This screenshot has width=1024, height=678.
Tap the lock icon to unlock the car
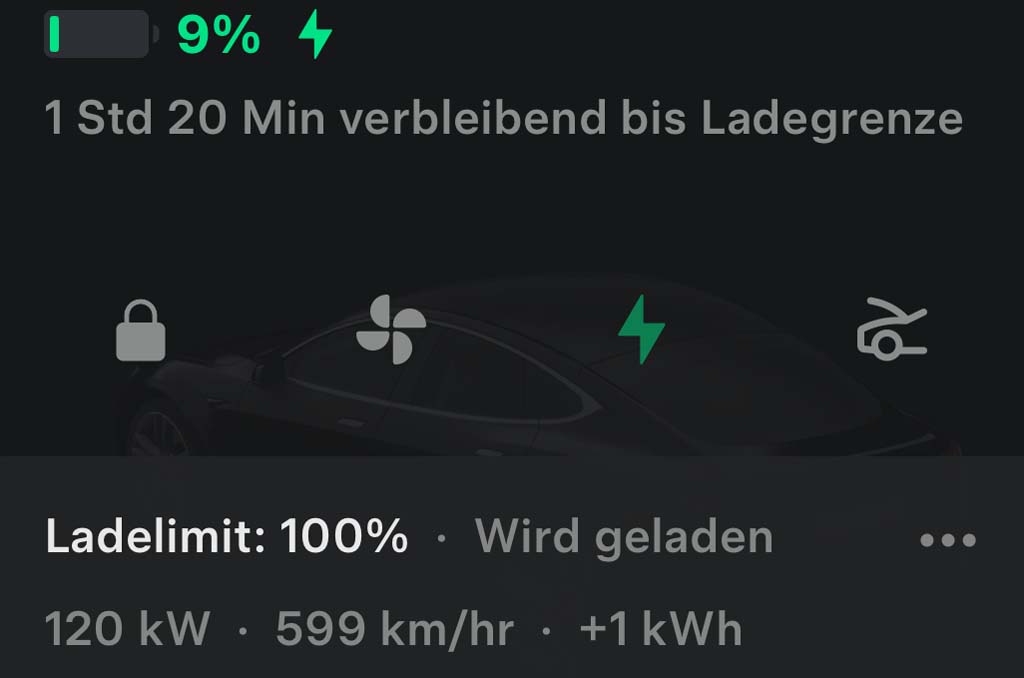pyautogui.click(x=140, y=331)
